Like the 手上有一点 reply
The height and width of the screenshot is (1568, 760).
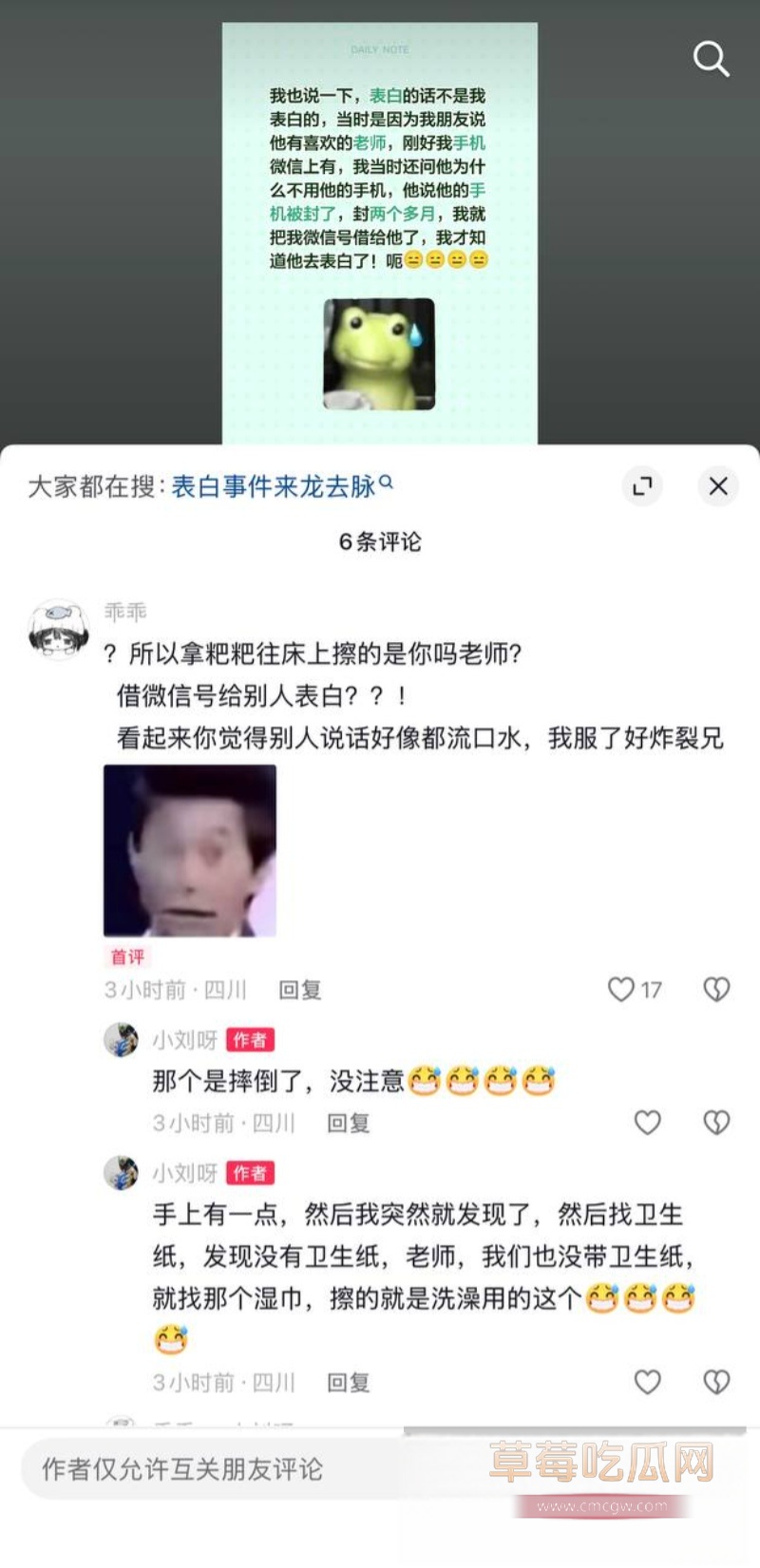tap(647, 1382)
